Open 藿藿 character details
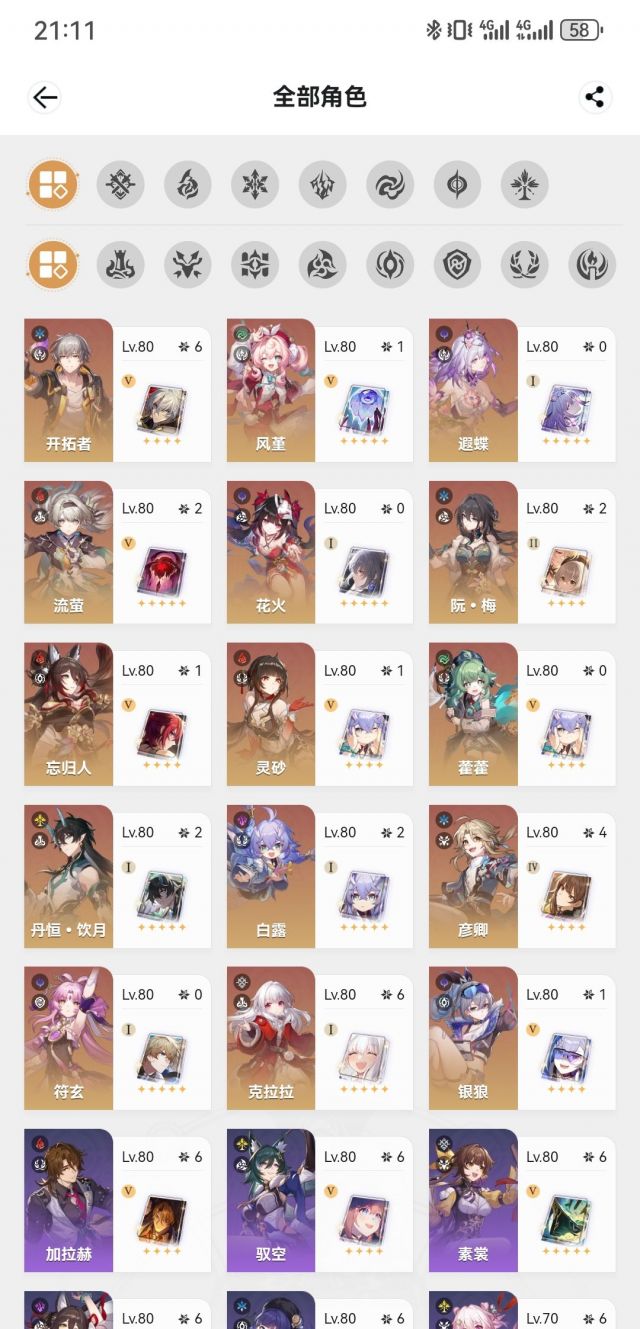The height and width of the screenshot is (1329, 640). click(x=522, y=714)
